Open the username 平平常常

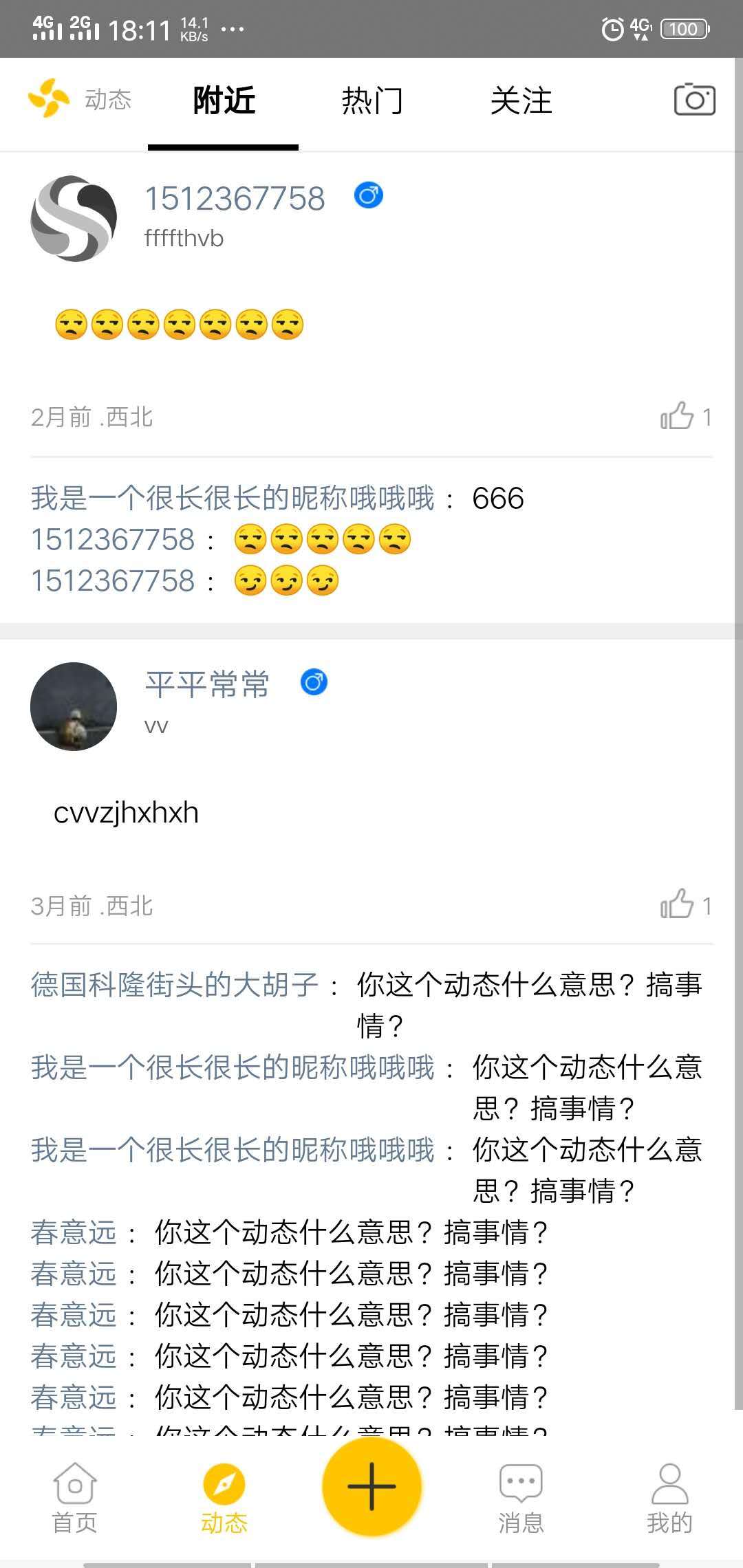click(x=207, y=684)
